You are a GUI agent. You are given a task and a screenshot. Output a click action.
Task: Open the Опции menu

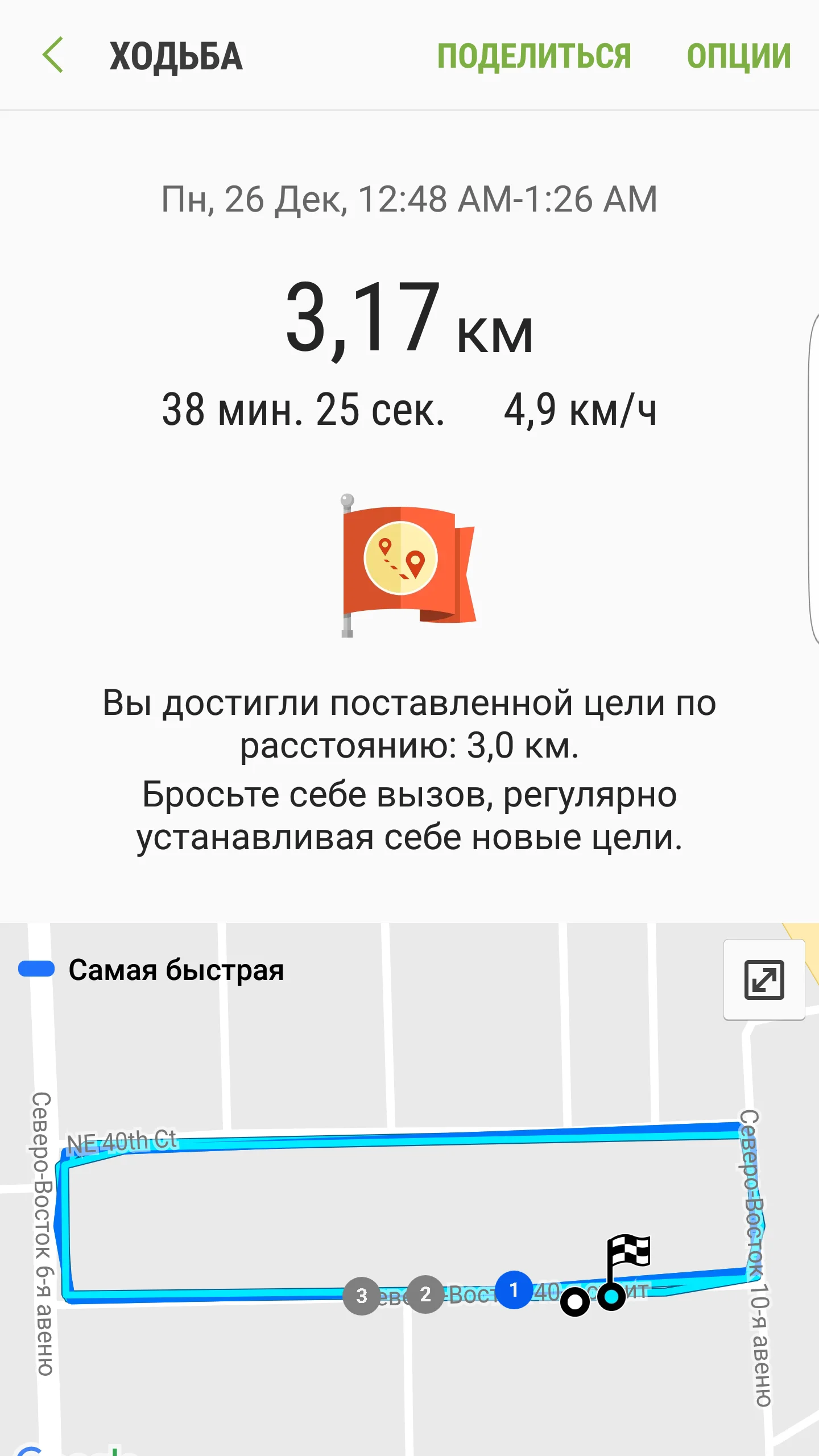click(x=738, y=56)
